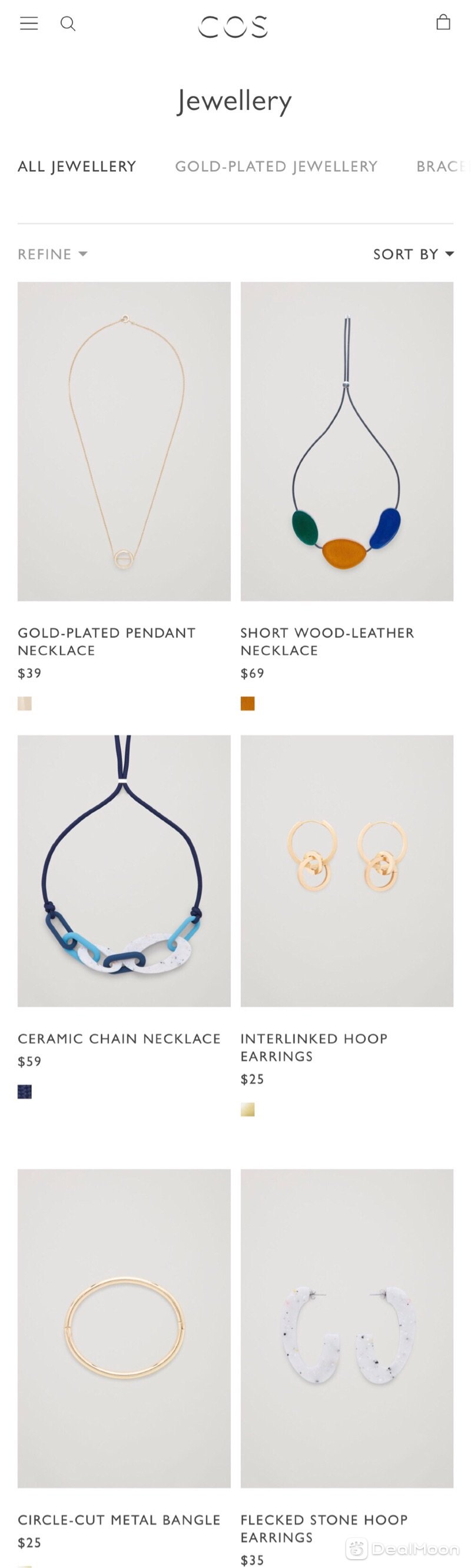This screenshot has width=471, height=1568.
Task: Go to COS home via logo
Action: [233, 26]
